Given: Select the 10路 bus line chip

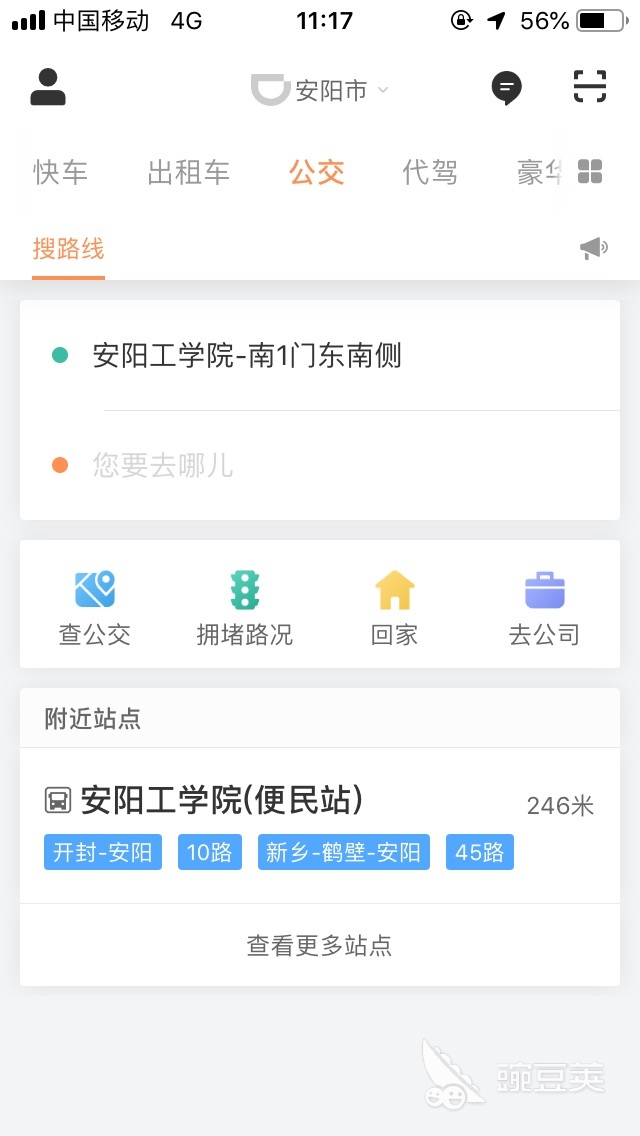Looking at the screenshot, I should coord(210,853).
